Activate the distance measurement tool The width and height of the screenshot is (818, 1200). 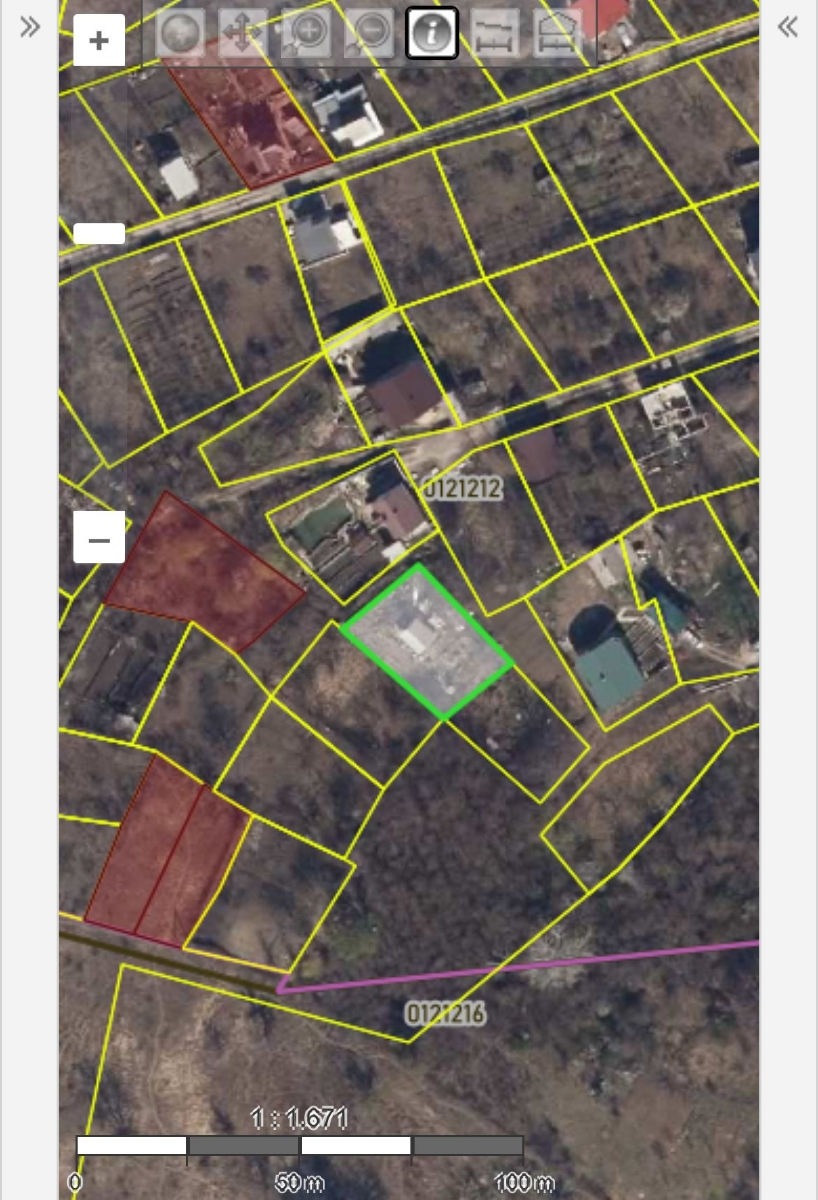pyautogui.click(x=495, y=33)
